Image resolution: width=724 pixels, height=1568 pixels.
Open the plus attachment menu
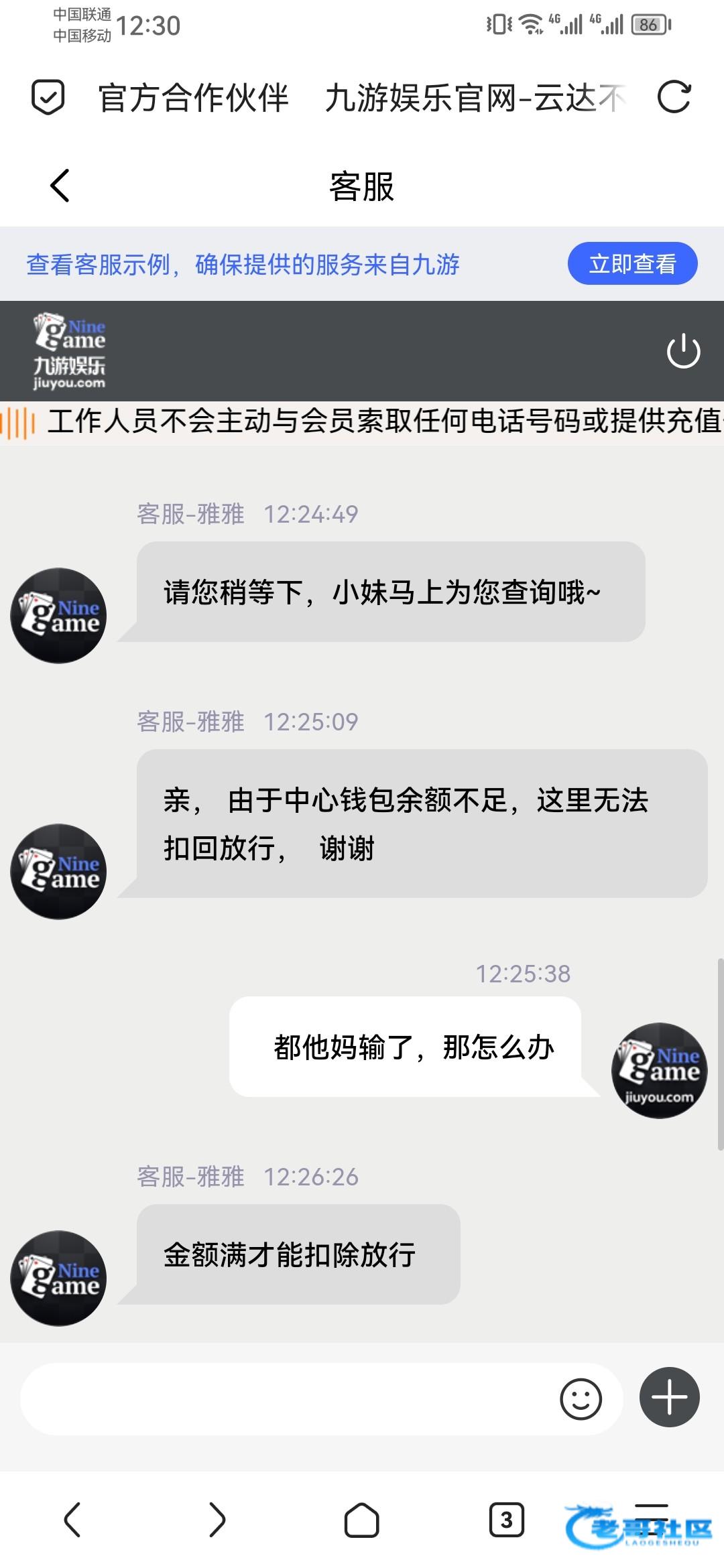[669, 1397]
